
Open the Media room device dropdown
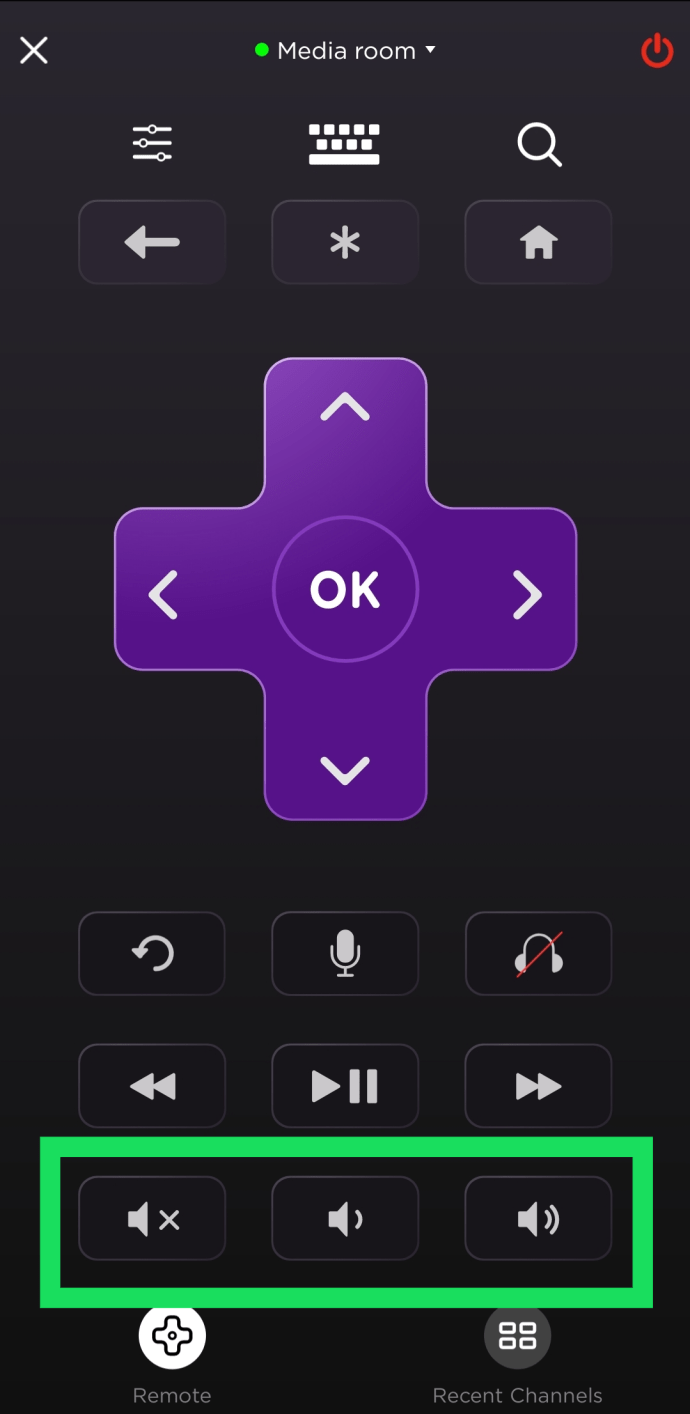point(346,50)
